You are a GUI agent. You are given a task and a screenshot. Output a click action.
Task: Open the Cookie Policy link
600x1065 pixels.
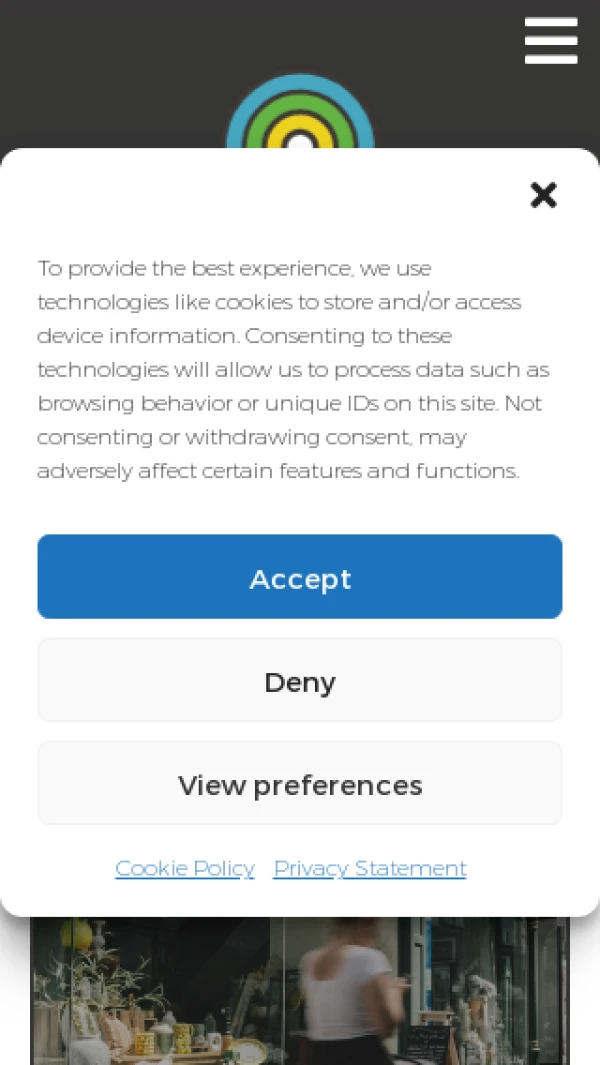point(185,868)
